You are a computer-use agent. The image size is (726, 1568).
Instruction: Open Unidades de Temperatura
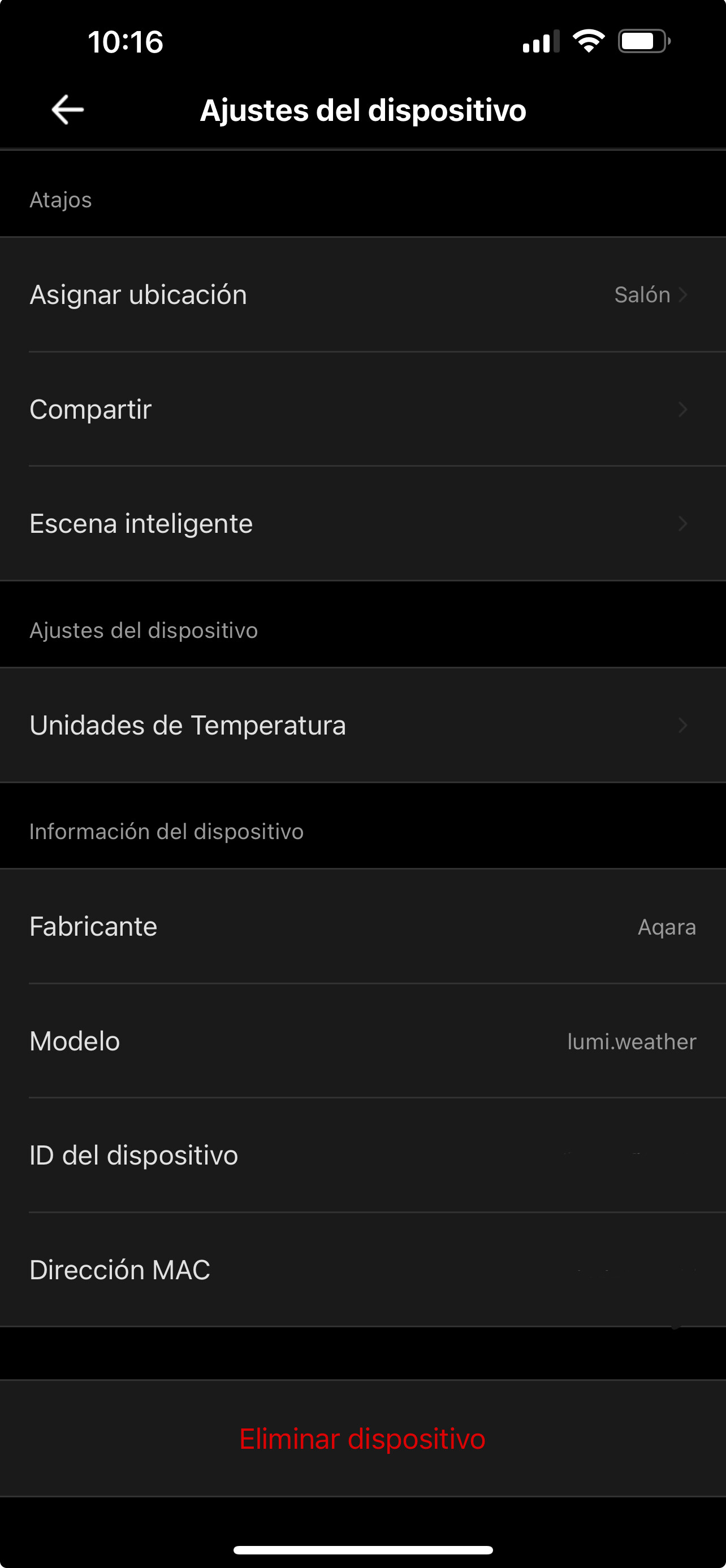click(x=363, y=725)
